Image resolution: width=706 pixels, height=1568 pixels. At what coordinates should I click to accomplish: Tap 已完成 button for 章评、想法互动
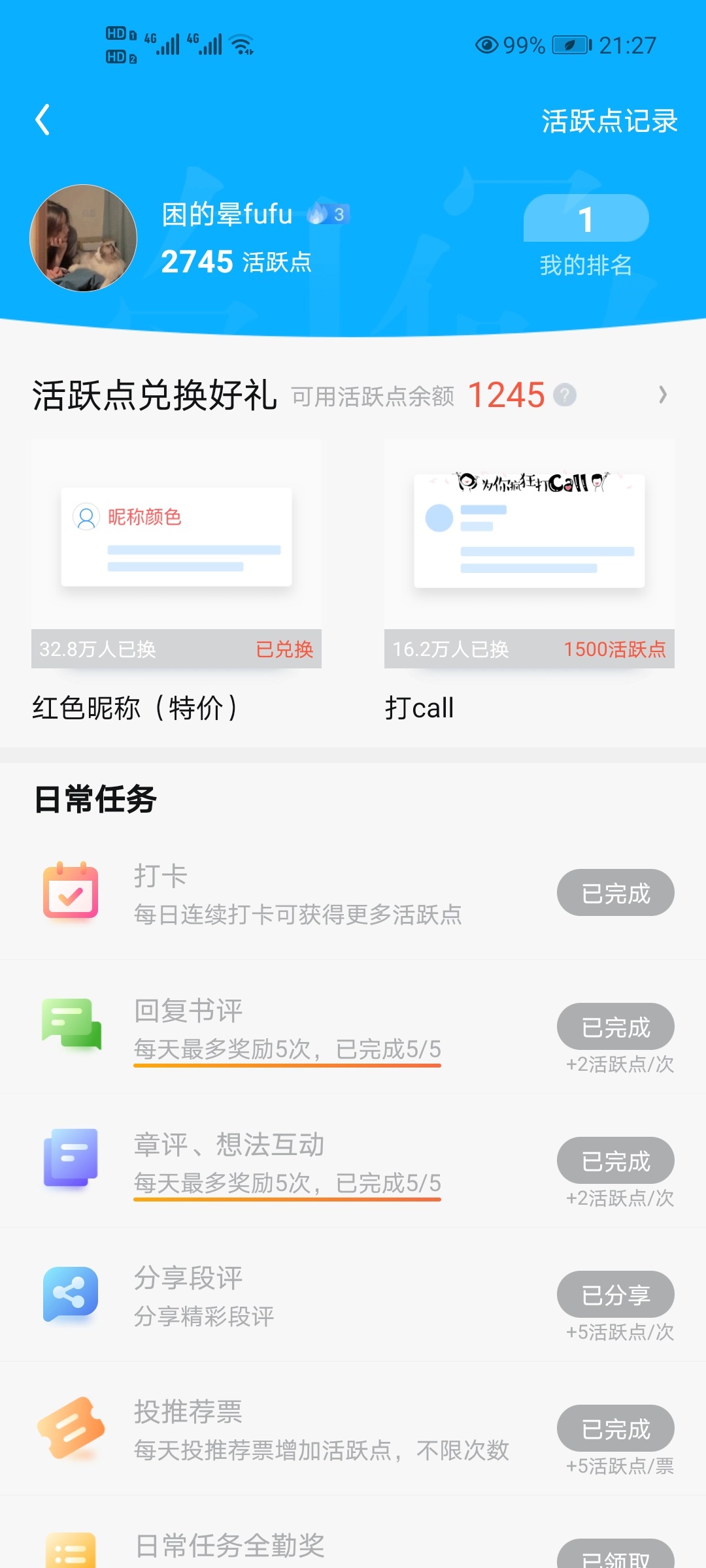click(615, 1160)
